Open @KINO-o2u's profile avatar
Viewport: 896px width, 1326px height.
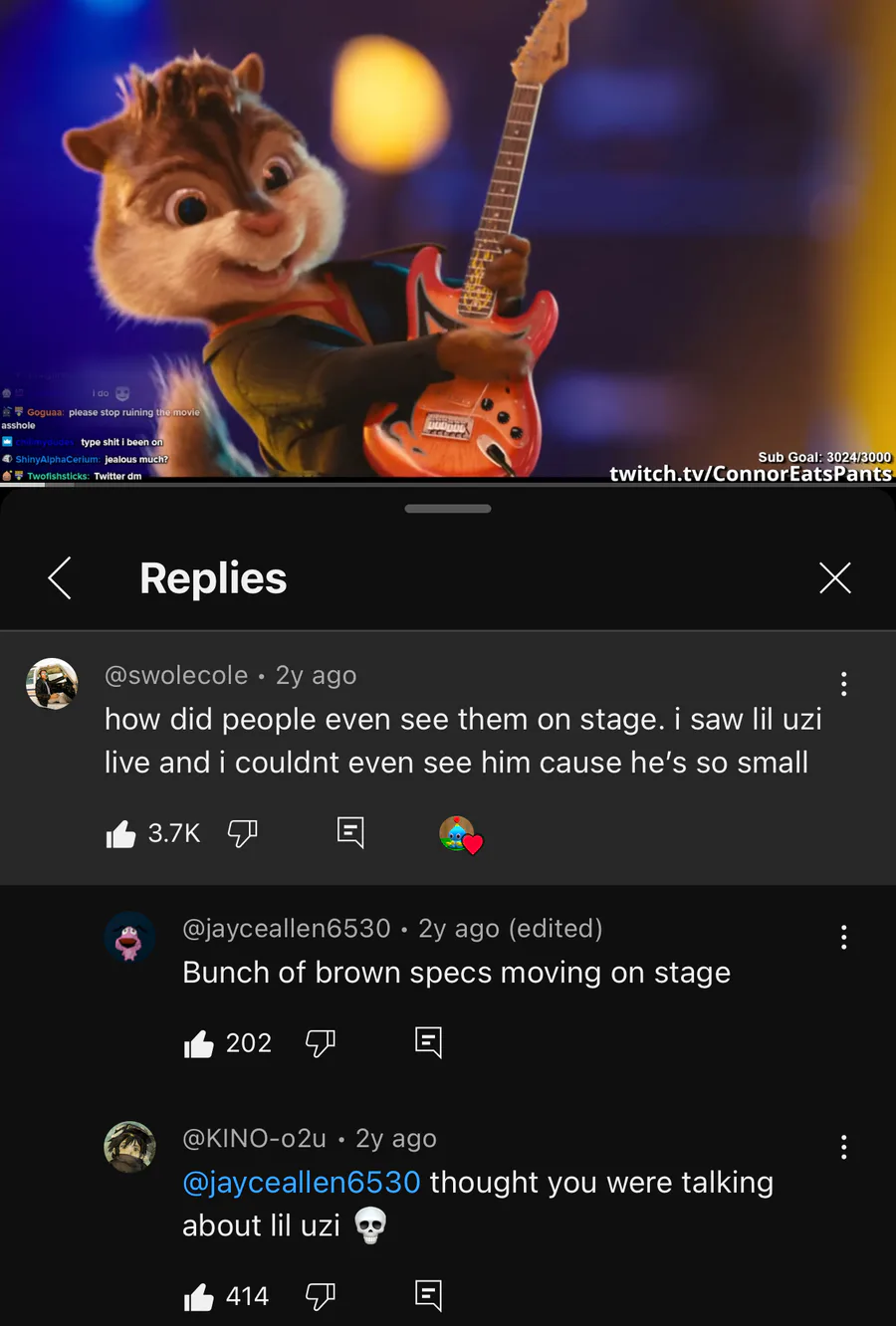tap(130, 1147)
